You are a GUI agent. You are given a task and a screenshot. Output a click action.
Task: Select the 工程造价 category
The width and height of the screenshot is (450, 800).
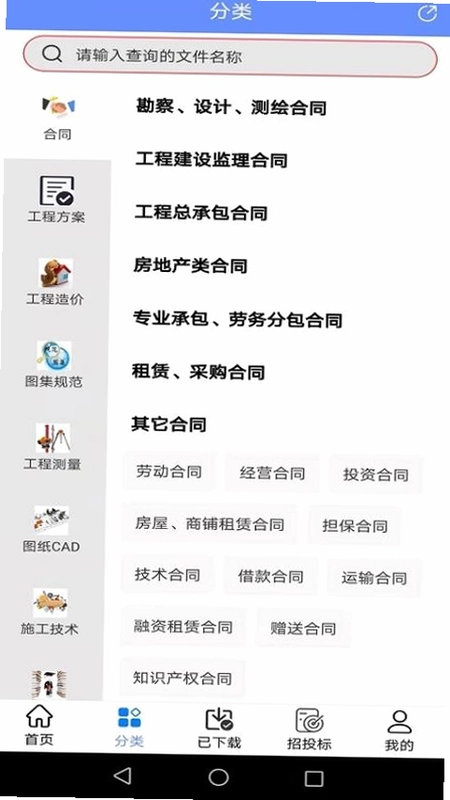pos(55,282)
